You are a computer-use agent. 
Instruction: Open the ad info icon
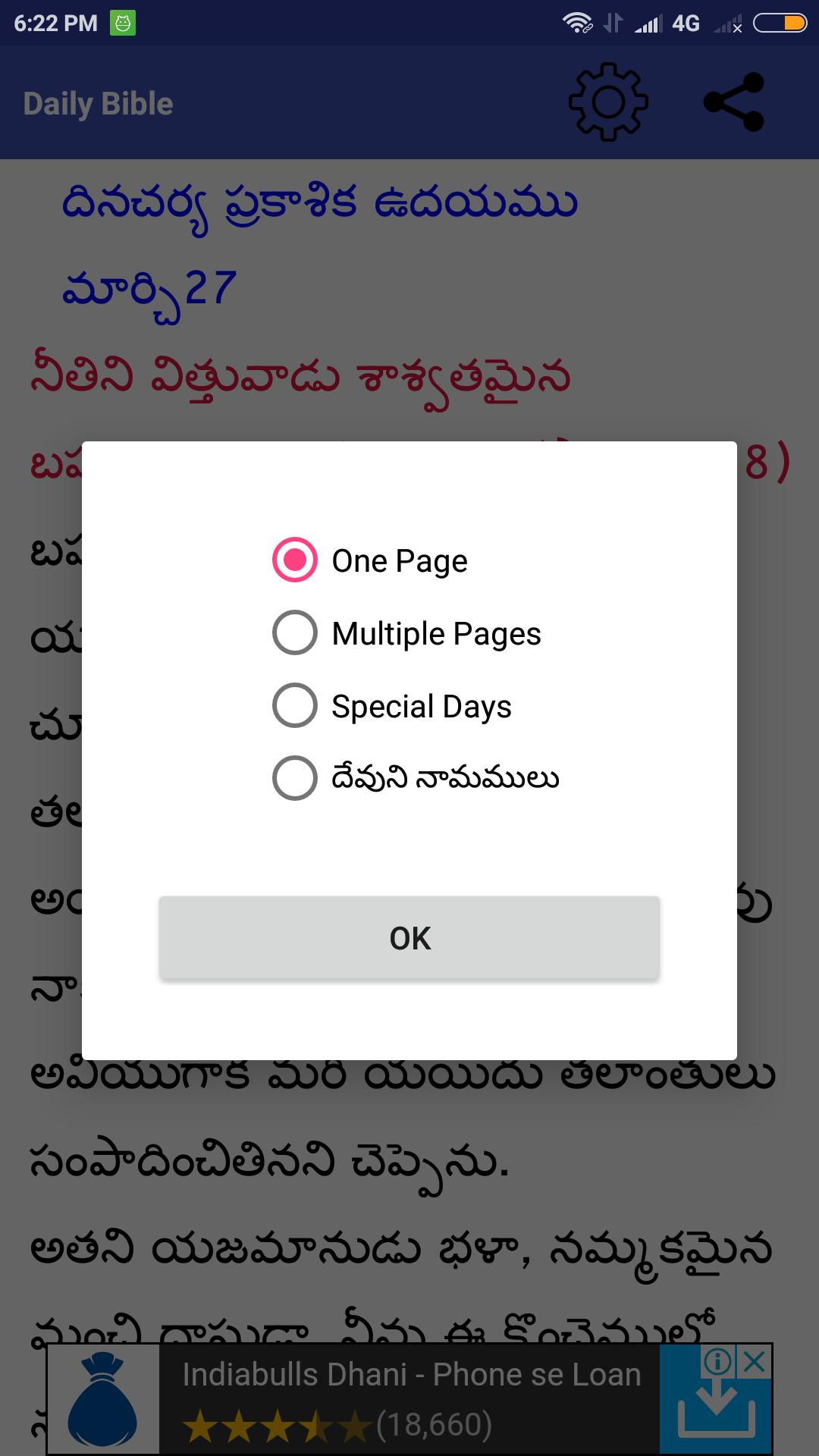(717, 1362)
